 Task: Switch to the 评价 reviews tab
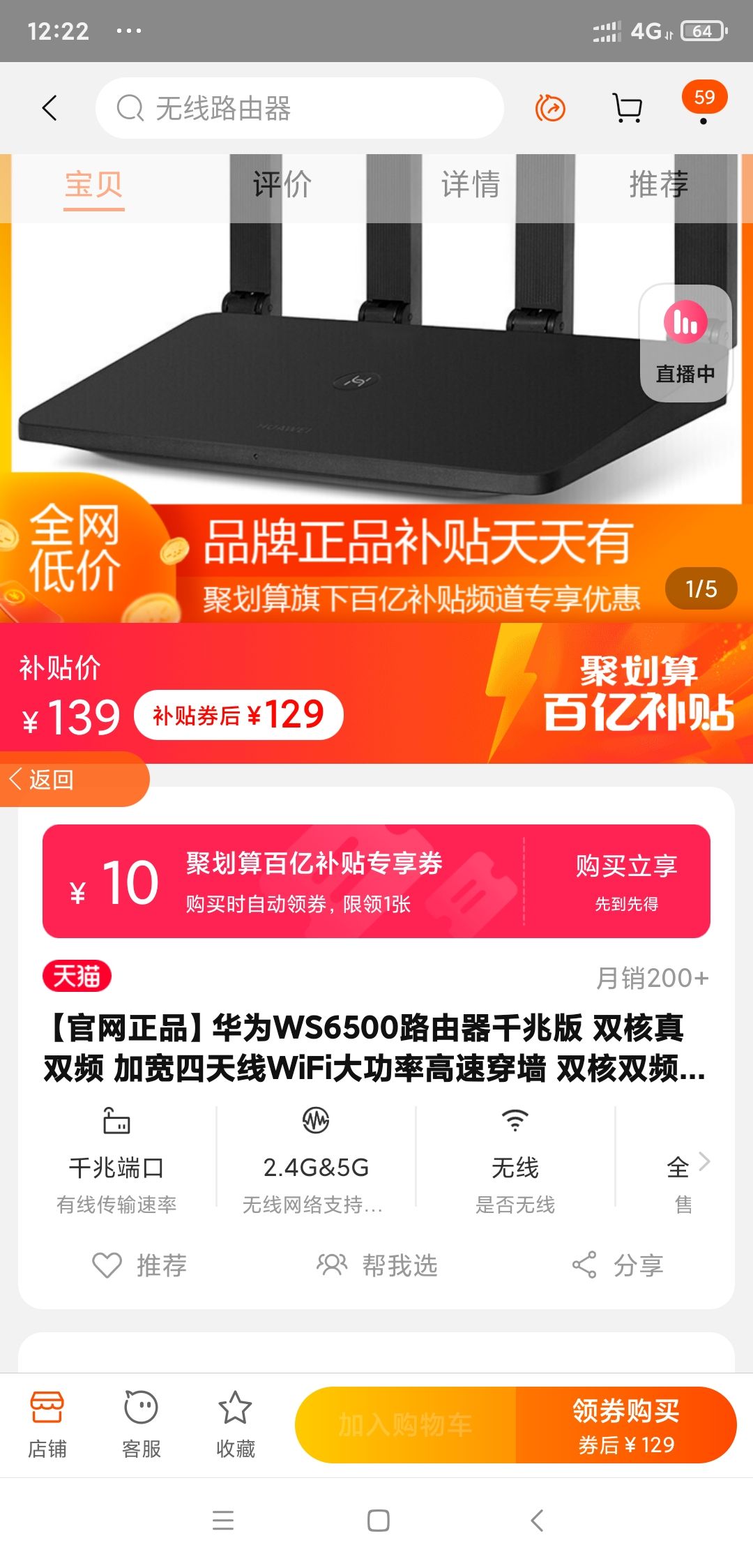281,184
